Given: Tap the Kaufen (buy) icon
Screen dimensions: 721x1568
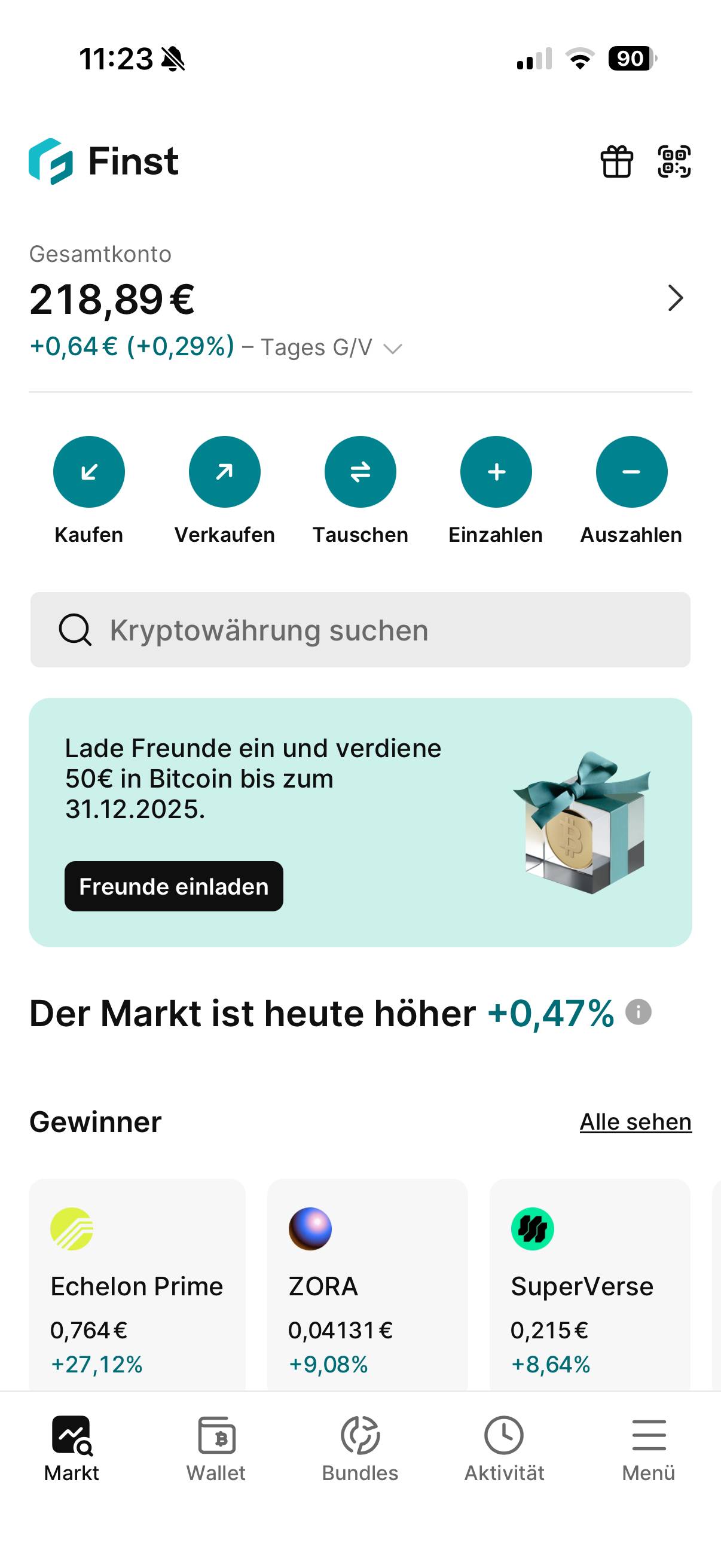Looking at the screenshot, I should click(89, 472).
